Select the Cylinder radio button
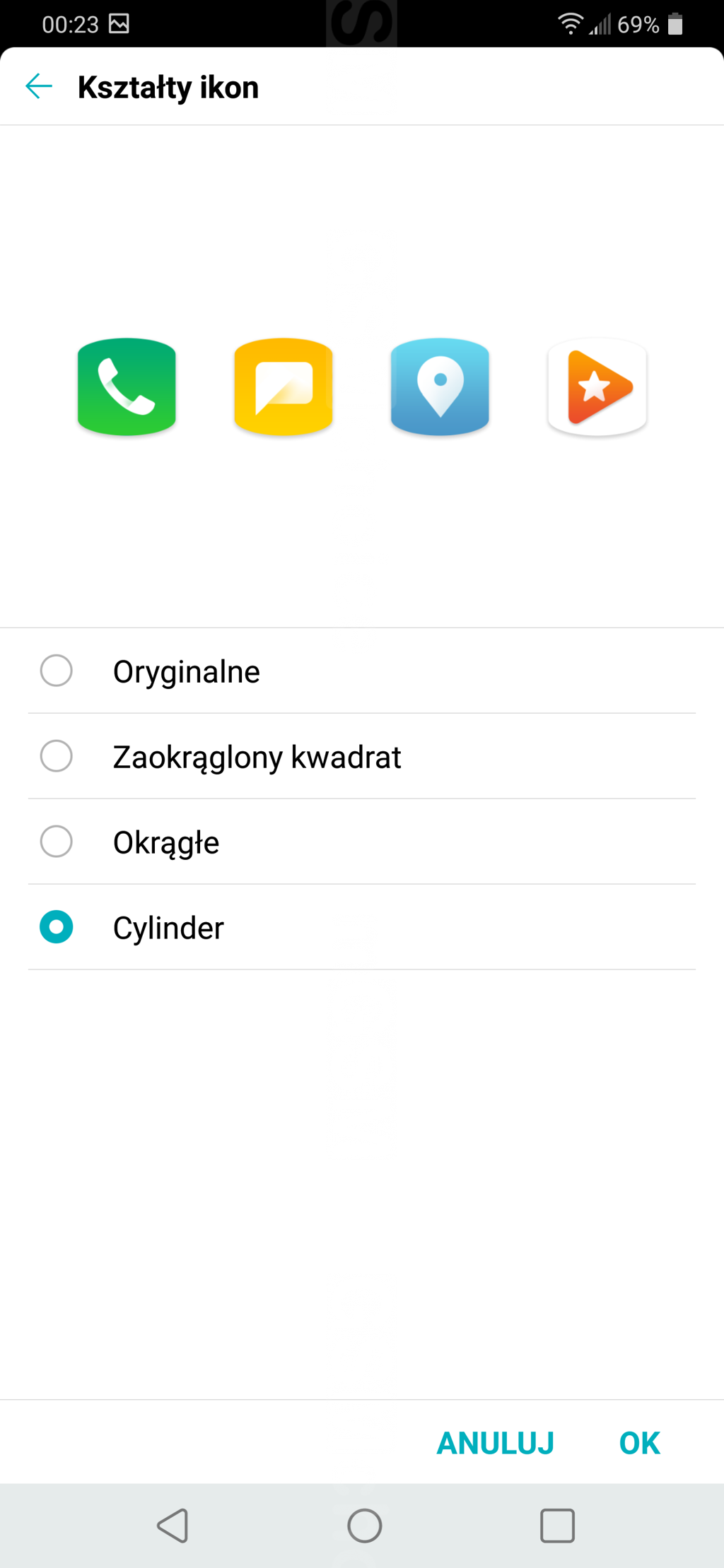Viewport: 724px width, 1568px height. coord(57,927)
